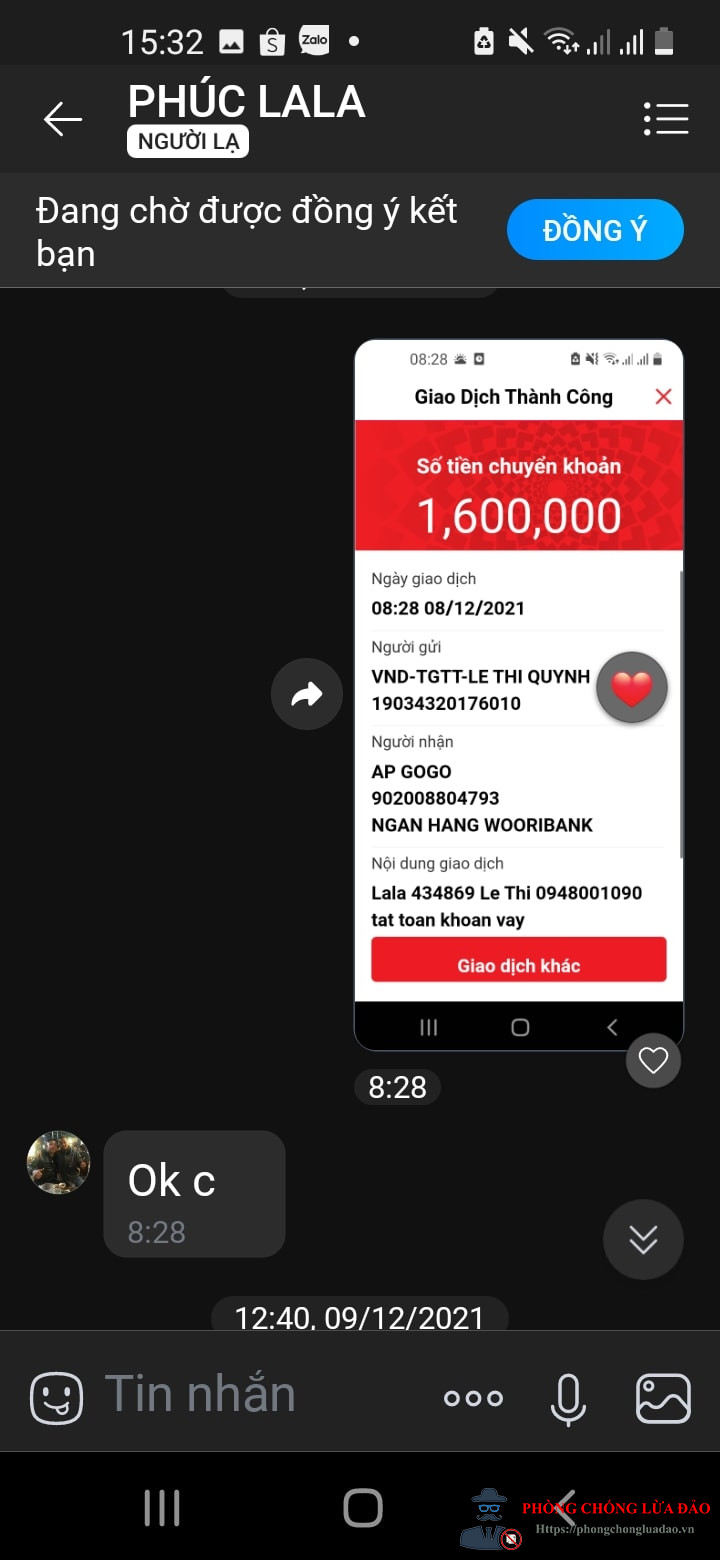This screenshot has height=1560, width=720.
Task: Open PHÚC LALA's profile picture
Action: (58, 1162)
